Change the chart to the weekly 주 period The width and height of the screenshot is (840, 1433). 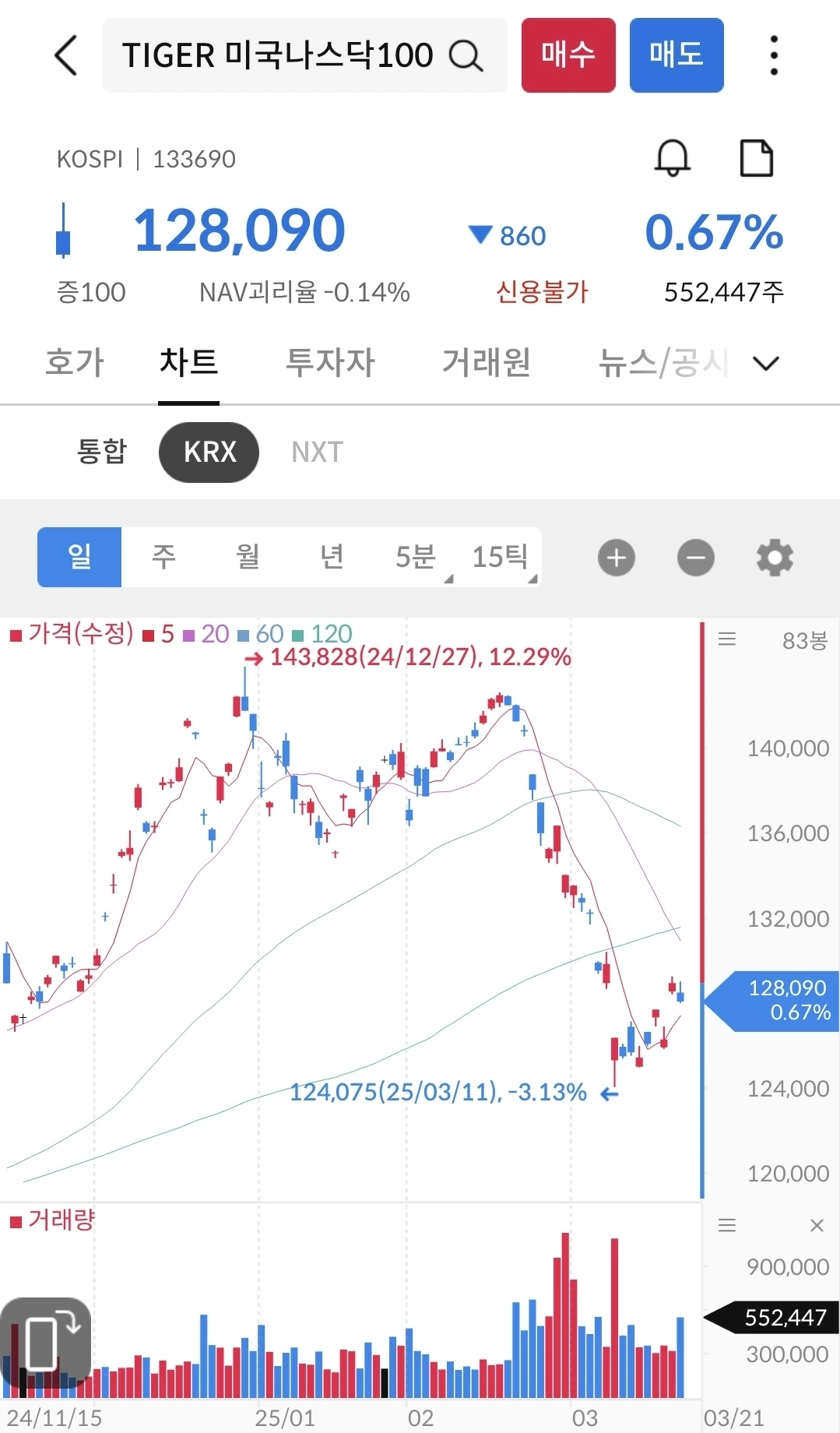(163, 557)
